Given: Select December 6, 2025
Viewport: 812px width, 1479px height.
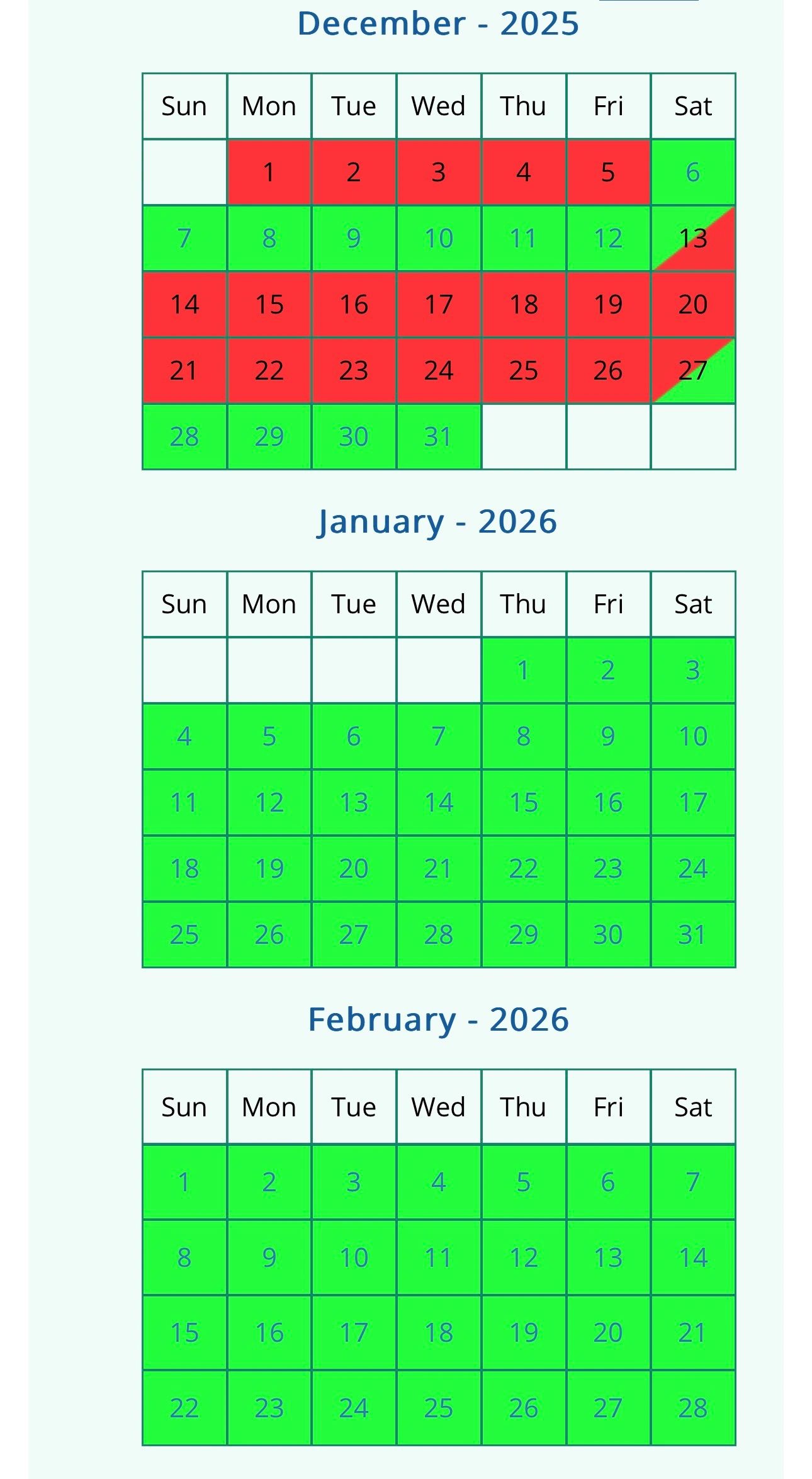Looking at the screenshot, I should (x=692, y=172).
